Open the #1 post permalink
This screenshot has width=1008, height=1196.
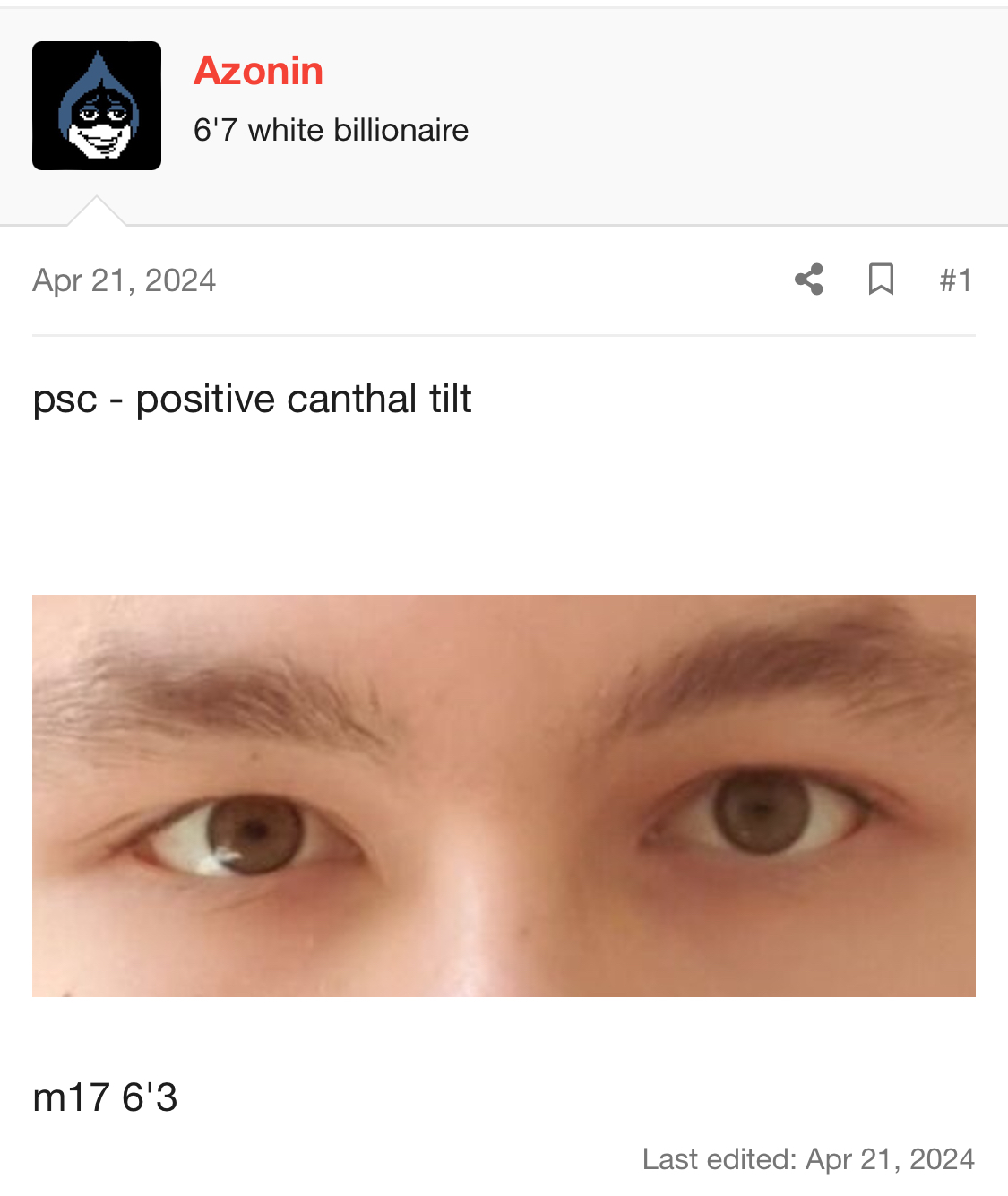click(x=955, y=280)
